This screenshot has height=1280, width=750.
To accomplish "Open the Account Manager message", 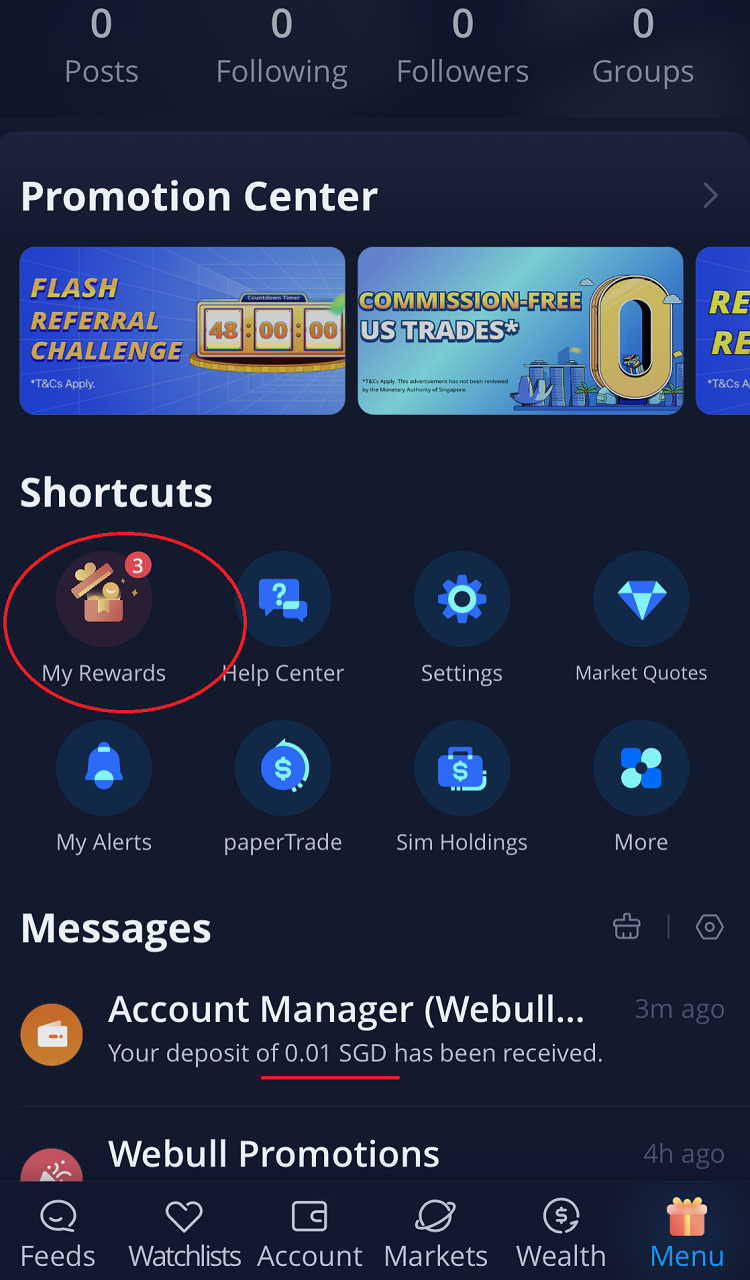I will click(375, 1030).
